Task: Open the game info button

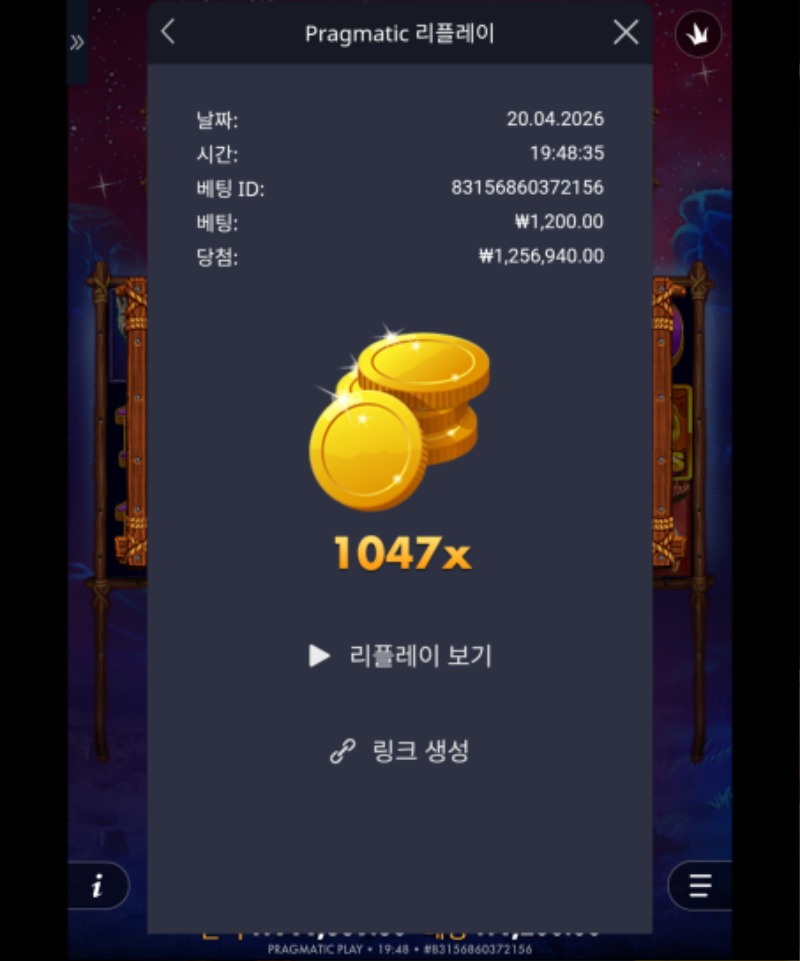Action: click(x=97, y=886)
